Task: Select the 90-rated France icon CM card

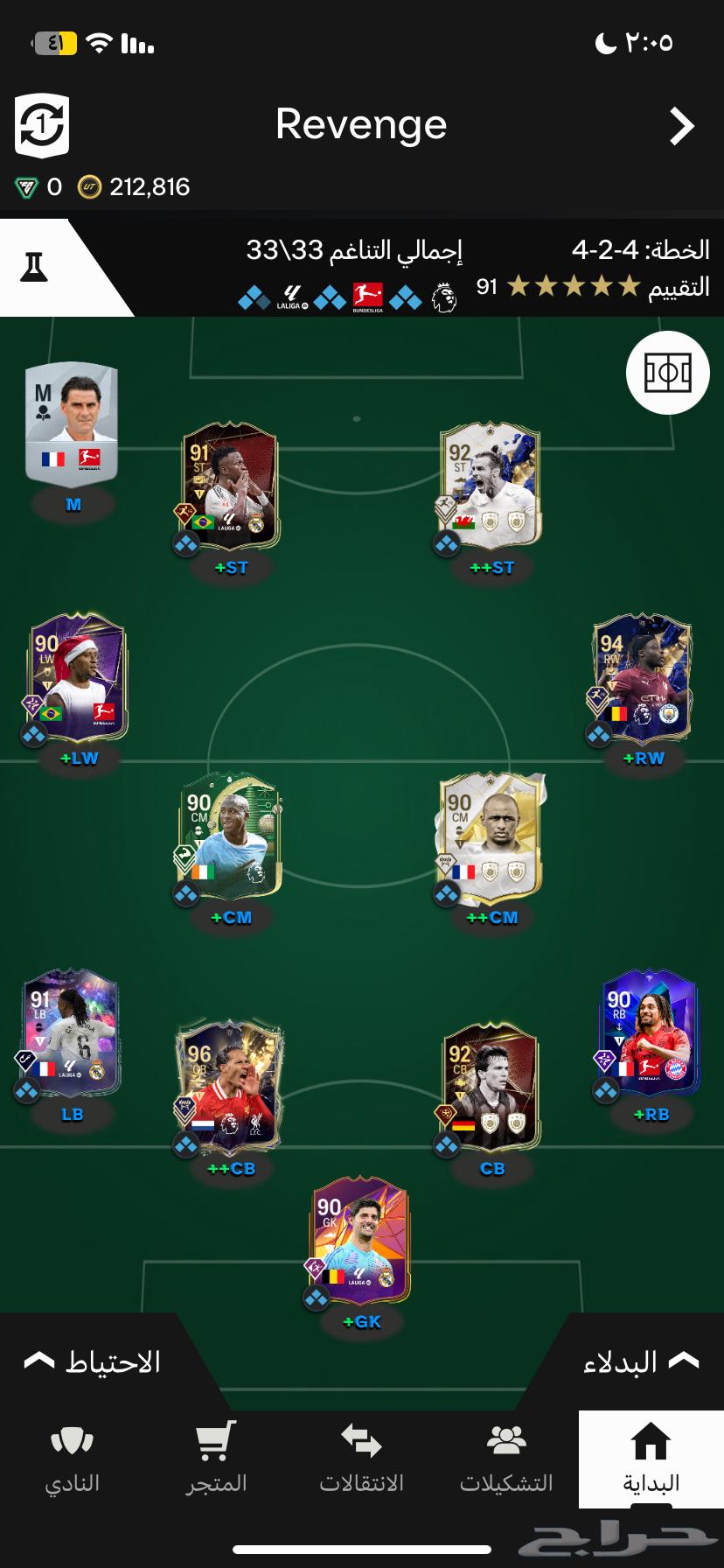Action: [491, 836]
